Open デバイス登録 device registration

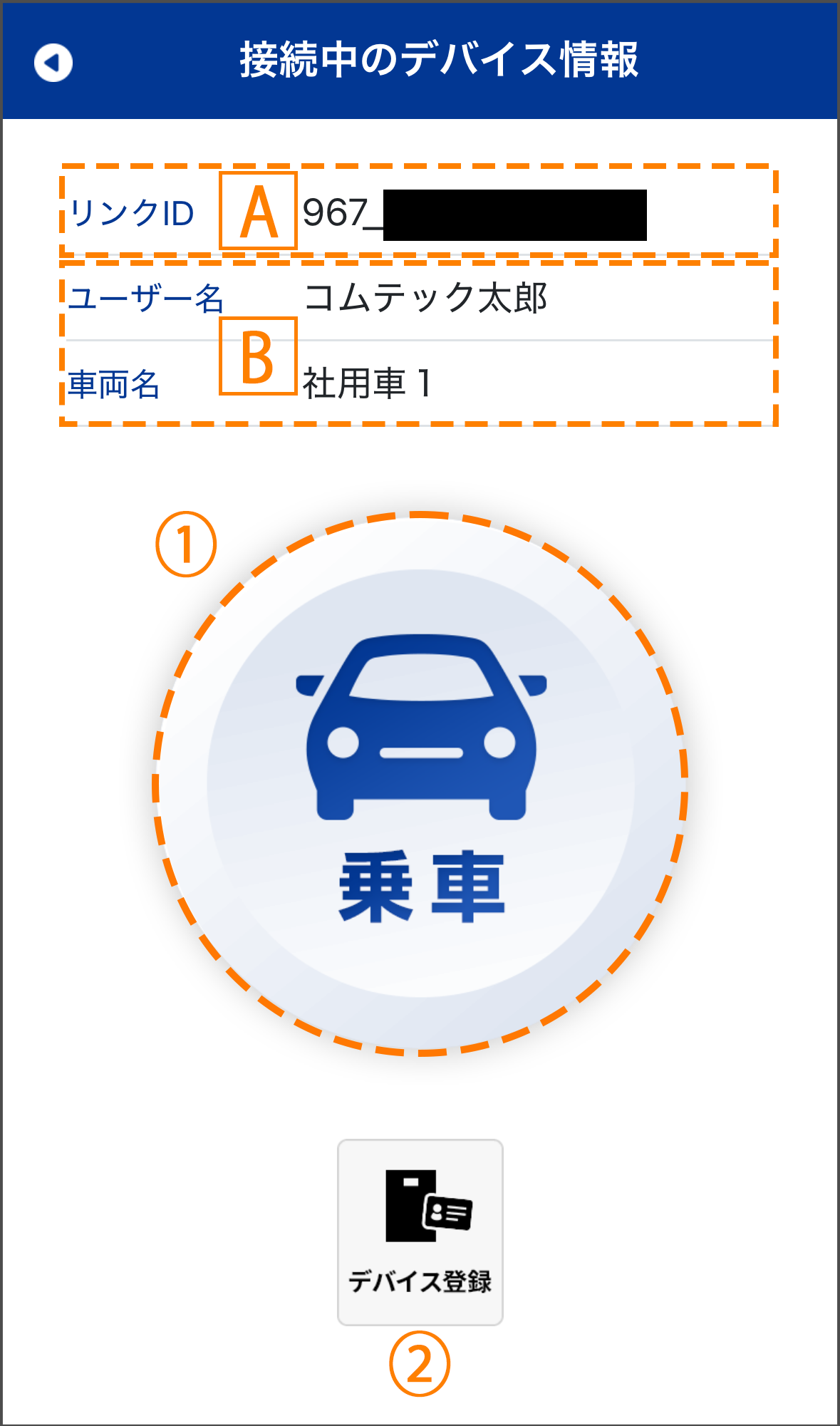pyautogui.click(x=420, y=1232)
